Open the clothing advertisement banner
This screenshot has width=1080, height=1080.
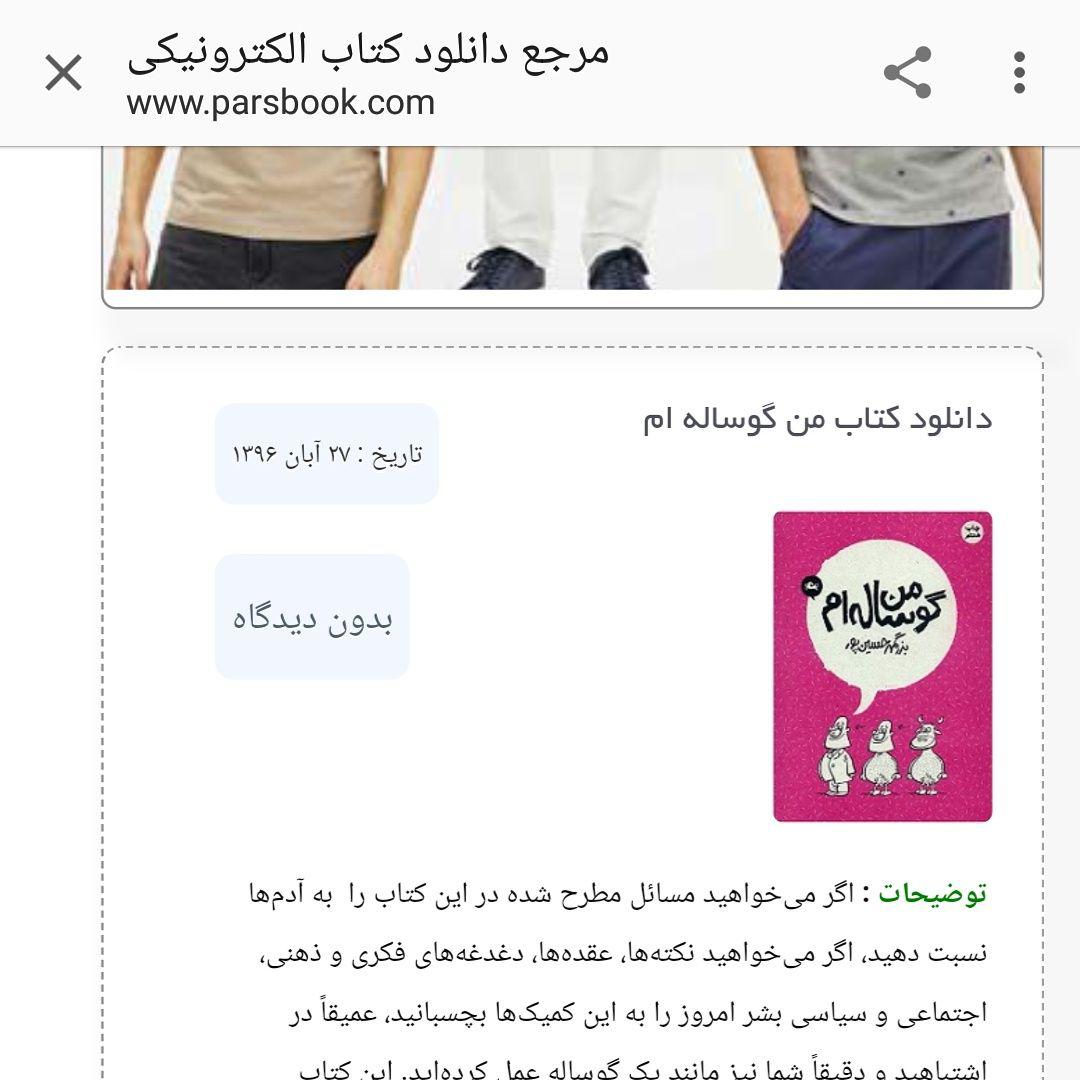572,220
